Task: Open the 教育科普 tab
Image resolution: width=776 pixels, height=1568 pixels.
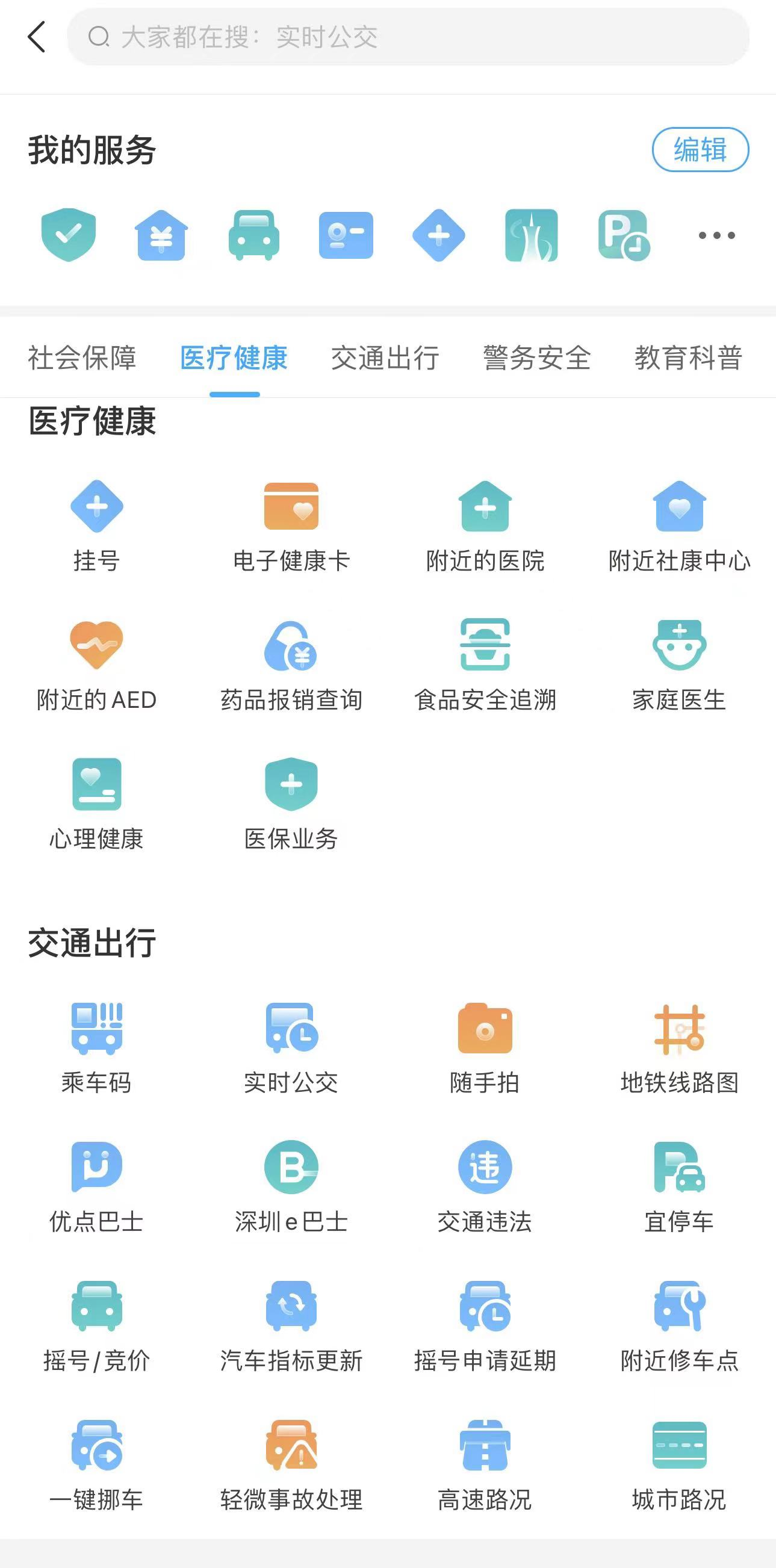Action: [688, 358]
